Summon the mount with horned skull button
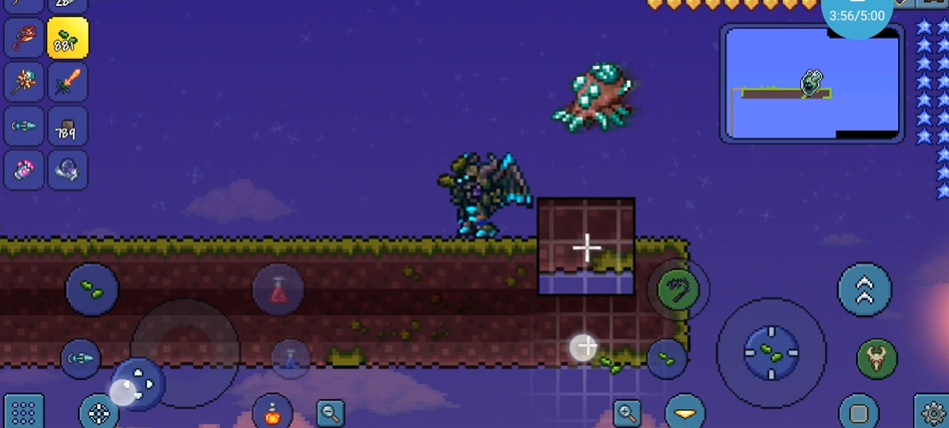The height and width of the screenshot is (428, 949). pos(876,358)
